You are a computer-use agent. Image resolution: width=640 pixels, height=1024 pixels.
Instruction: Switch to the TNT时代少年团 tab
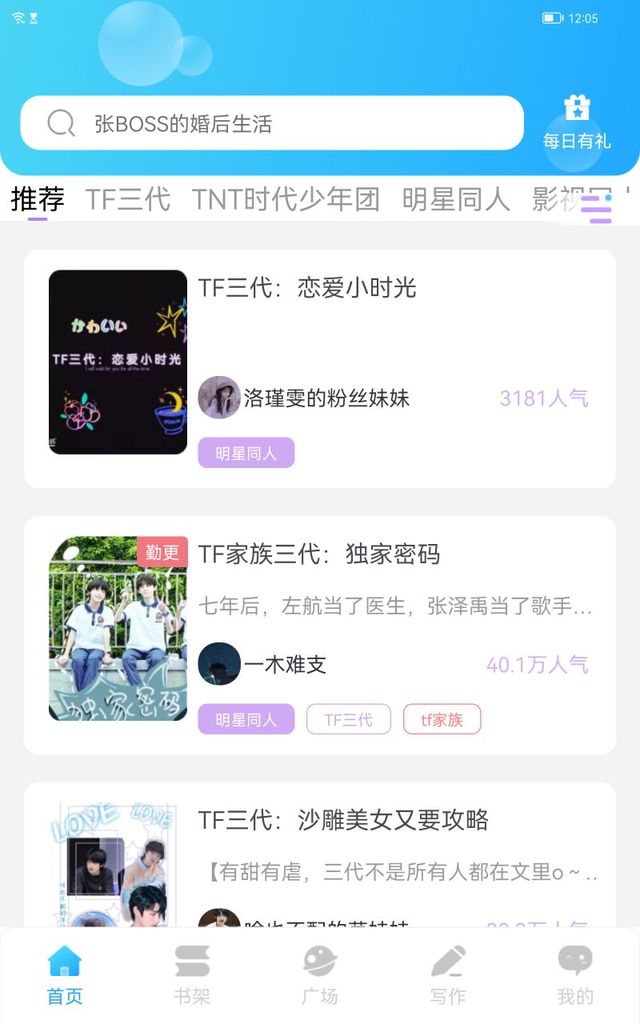[285, 199]
